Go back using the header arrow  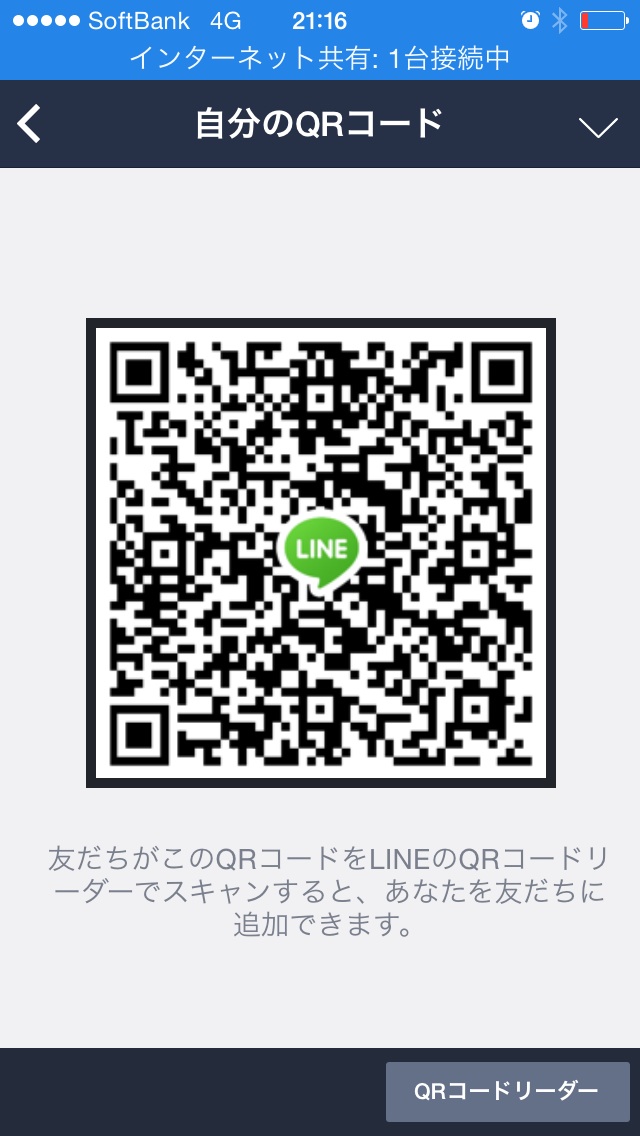coord(30,124)
